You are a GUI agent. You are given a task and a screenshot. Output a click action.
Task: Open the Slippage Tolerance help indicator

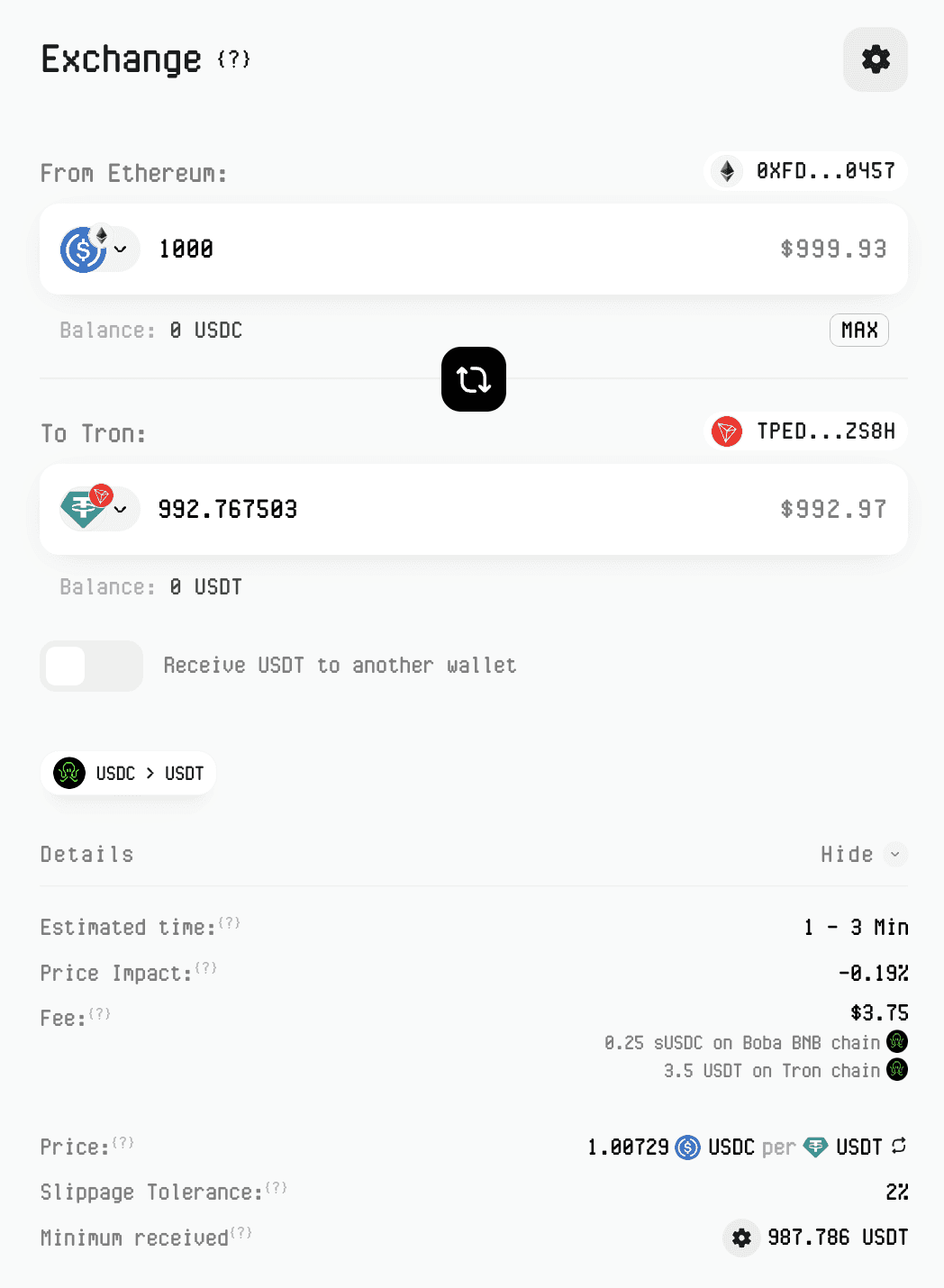pyautogui.click(x=275, y=1187)
